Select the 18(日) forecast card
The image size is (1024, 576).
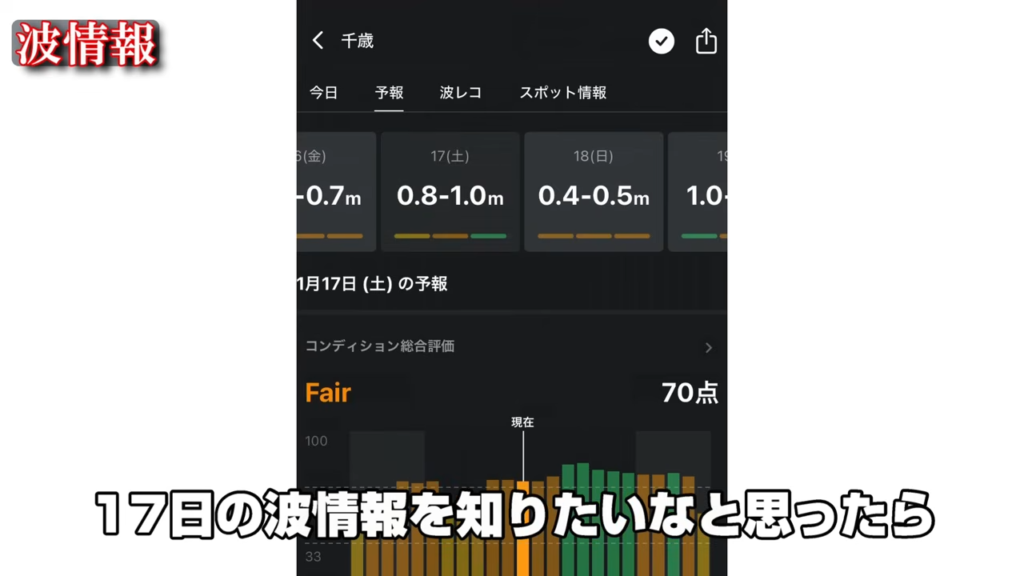point(594,191)
